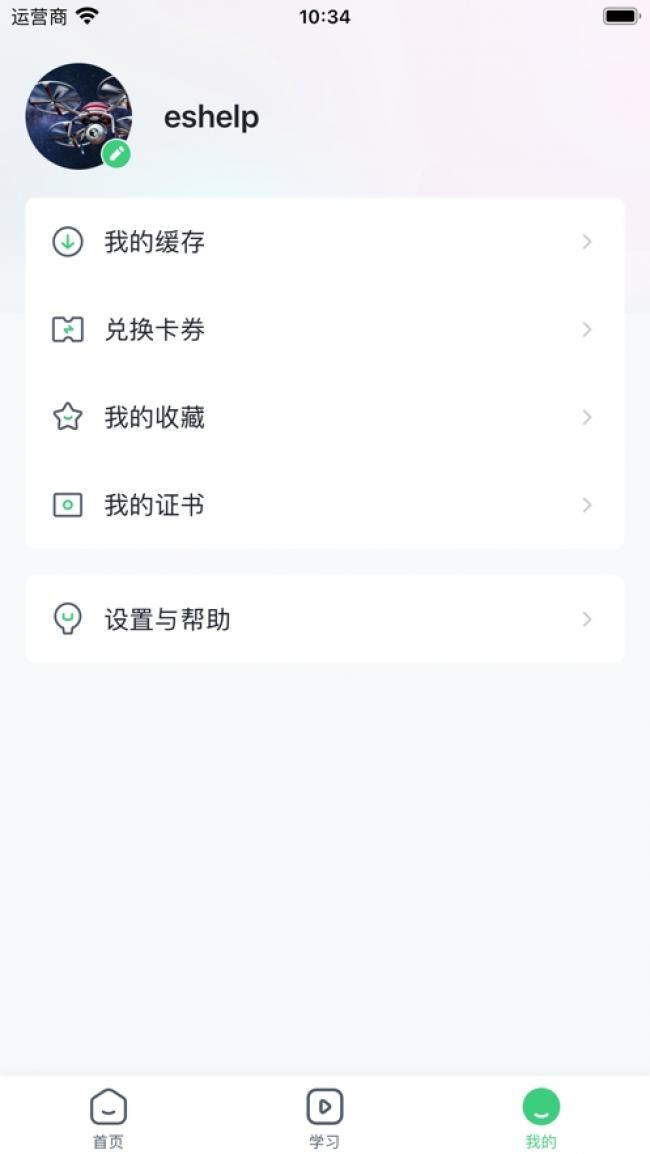Switch to the 学习 tab
The image size is (650, 1154).
(x=325, y=1117)
